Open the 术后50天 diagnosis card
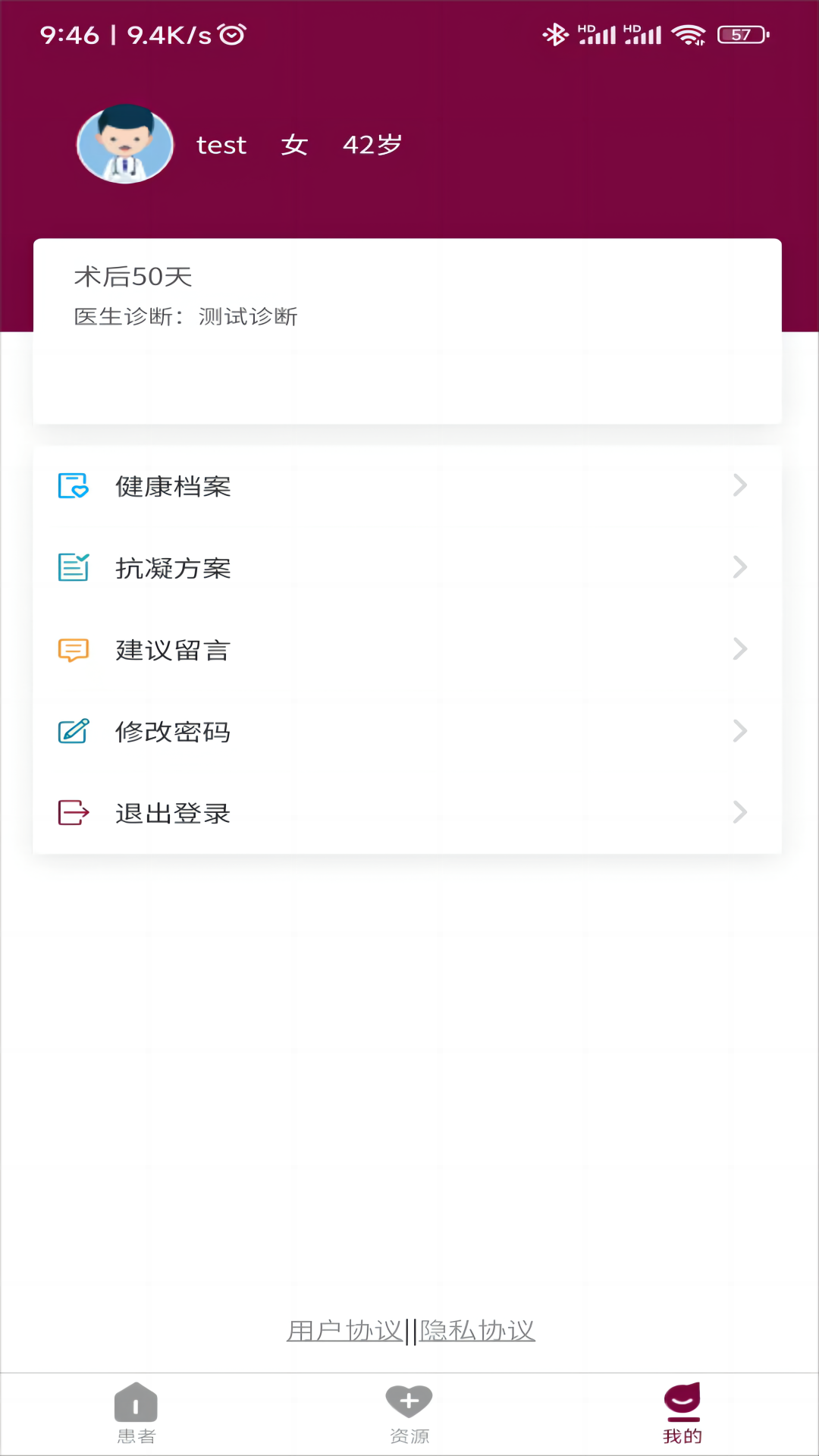 [409, 331]
